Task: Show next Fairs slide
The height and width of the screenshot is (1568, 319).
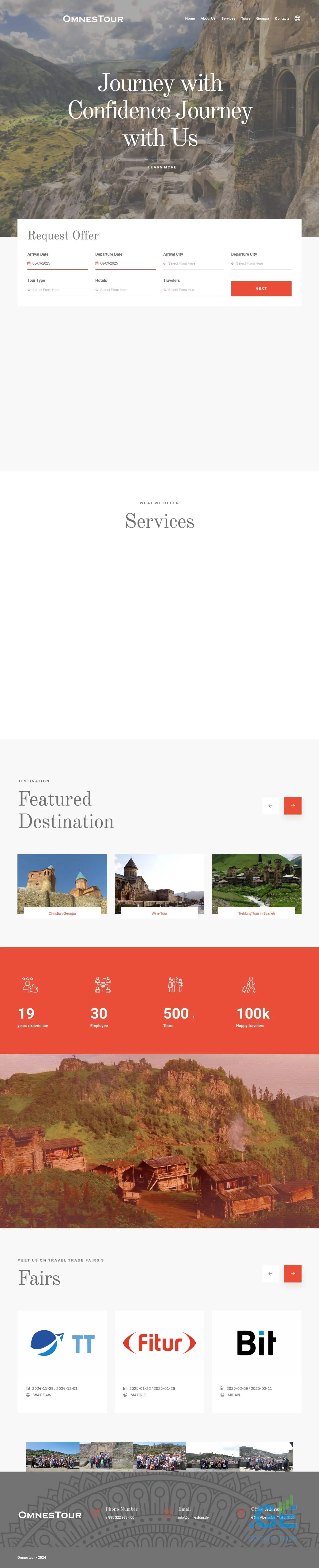Action: point(292,1273)
